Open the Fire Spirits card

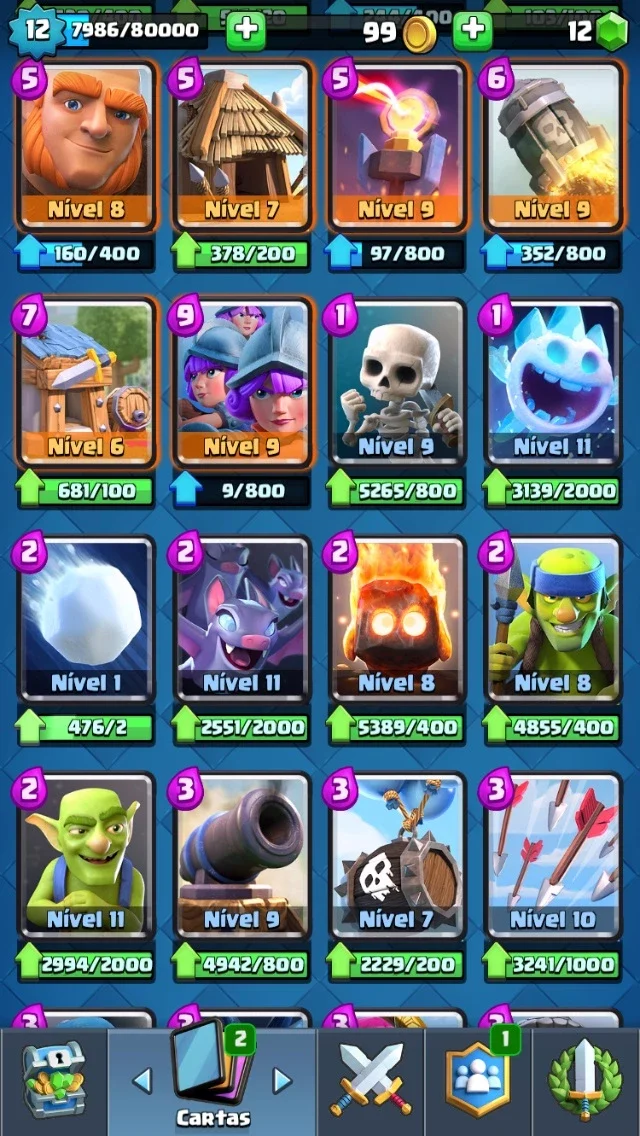point(398,620)
